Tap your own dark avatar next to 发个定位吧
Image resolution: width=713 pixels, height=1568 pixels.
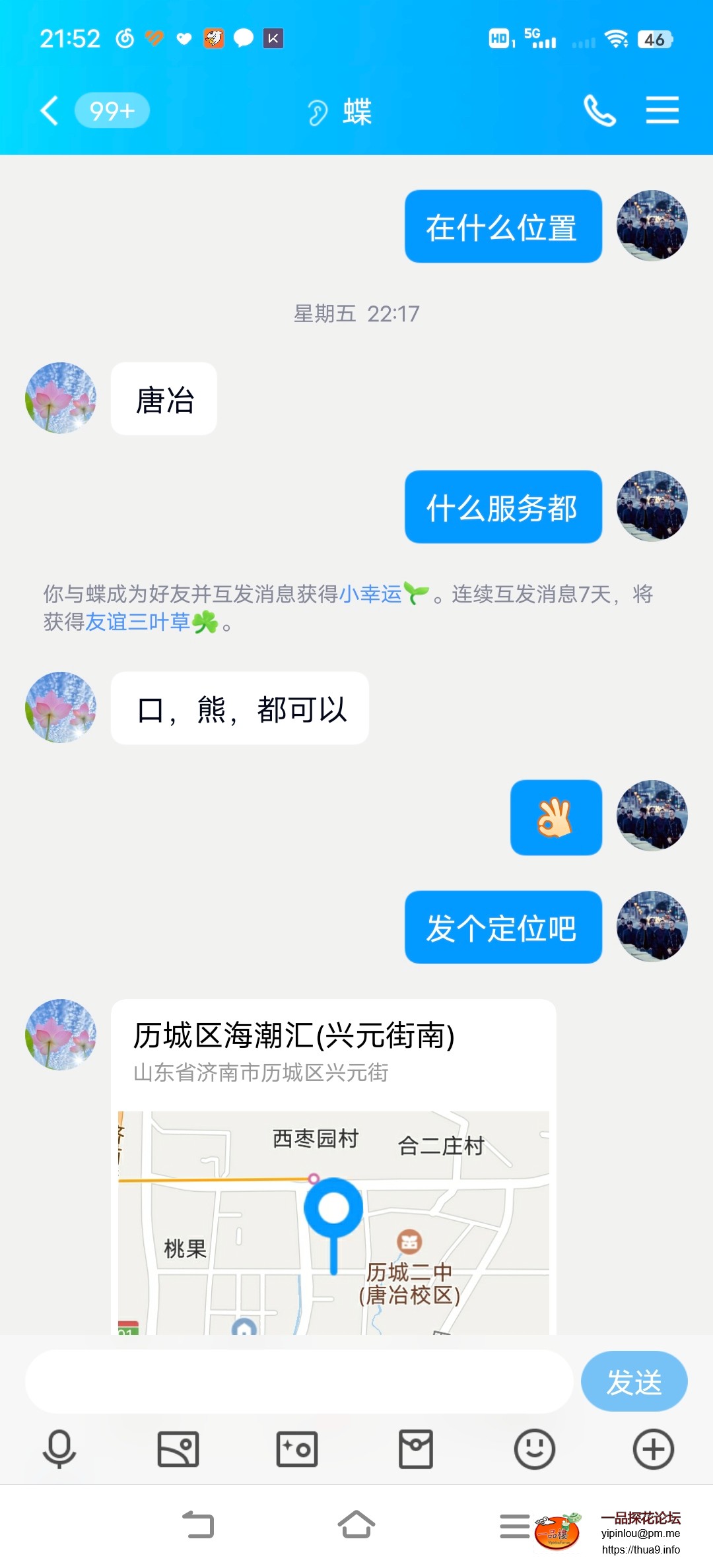[652, 927]
